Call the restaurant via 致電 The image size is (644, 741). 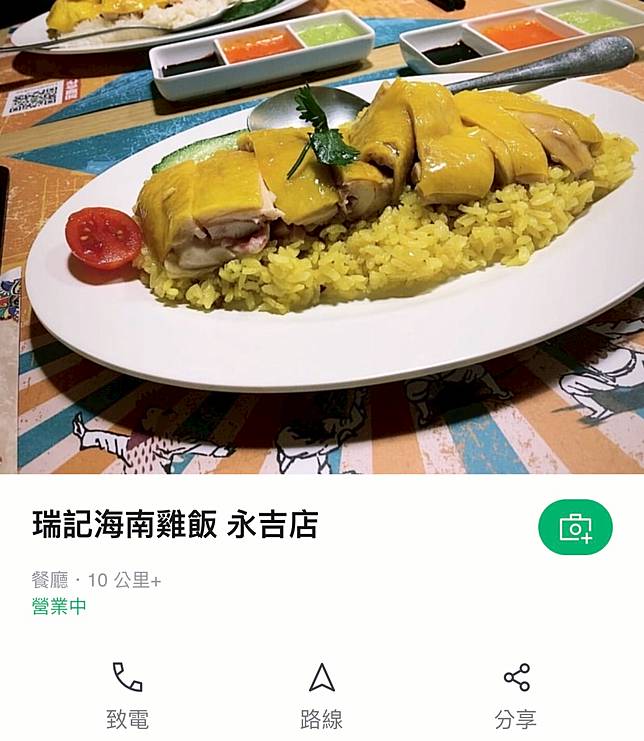(x=127, y=695)
